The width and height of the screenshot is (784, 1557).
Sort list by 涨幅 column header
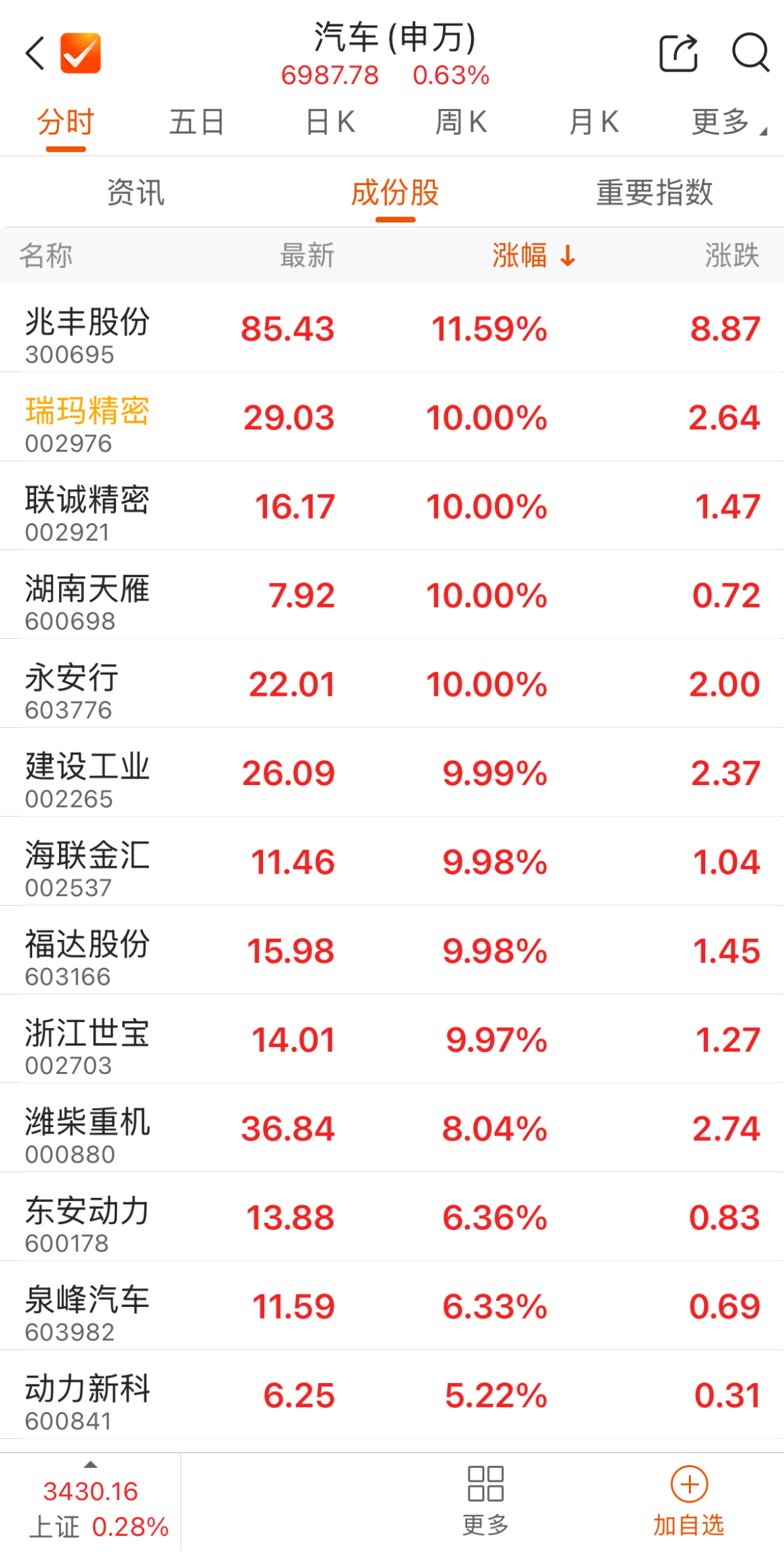tap(533, 255)
